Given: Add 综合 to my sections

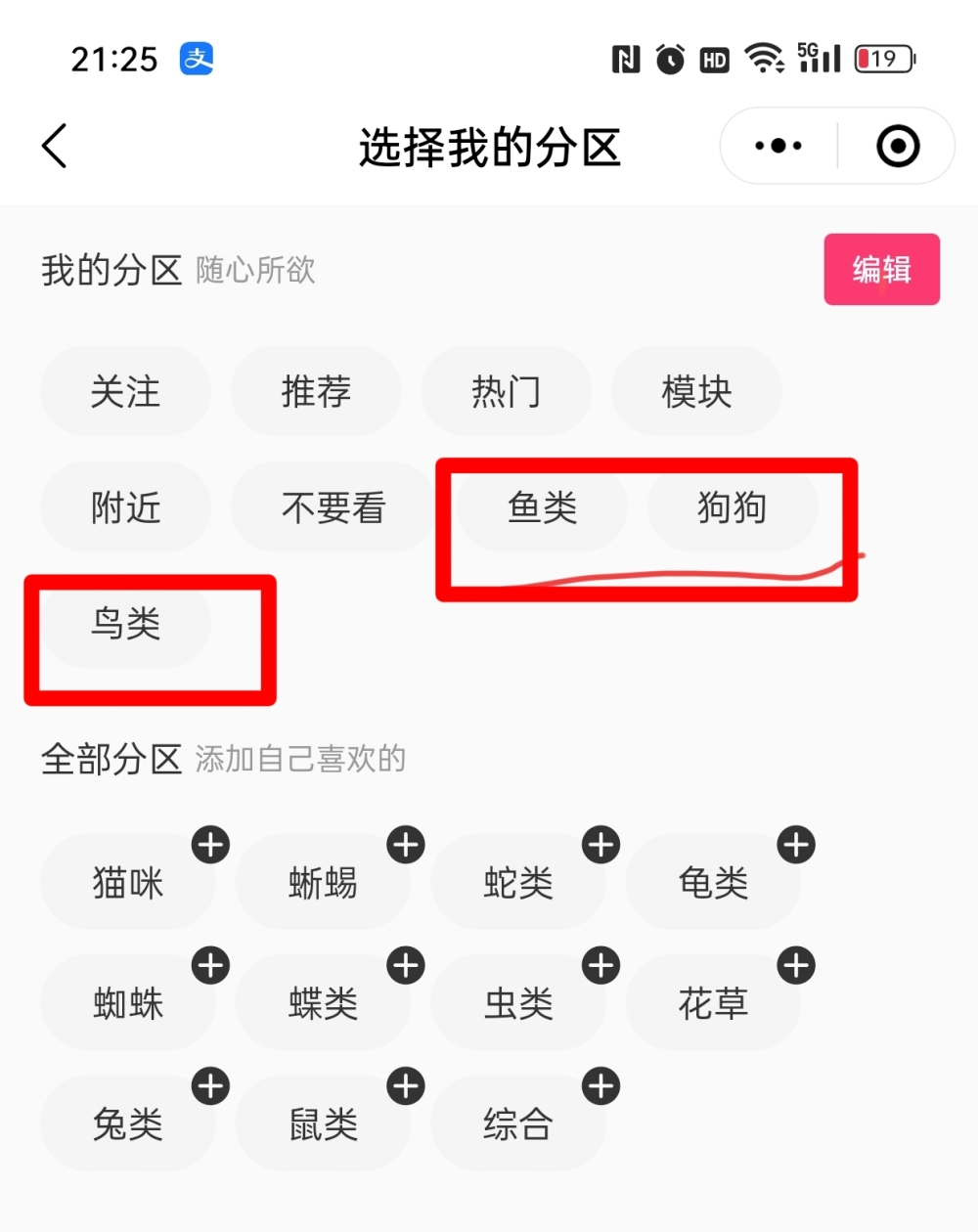Looking at the screenshot, I should click(600, 1086).
